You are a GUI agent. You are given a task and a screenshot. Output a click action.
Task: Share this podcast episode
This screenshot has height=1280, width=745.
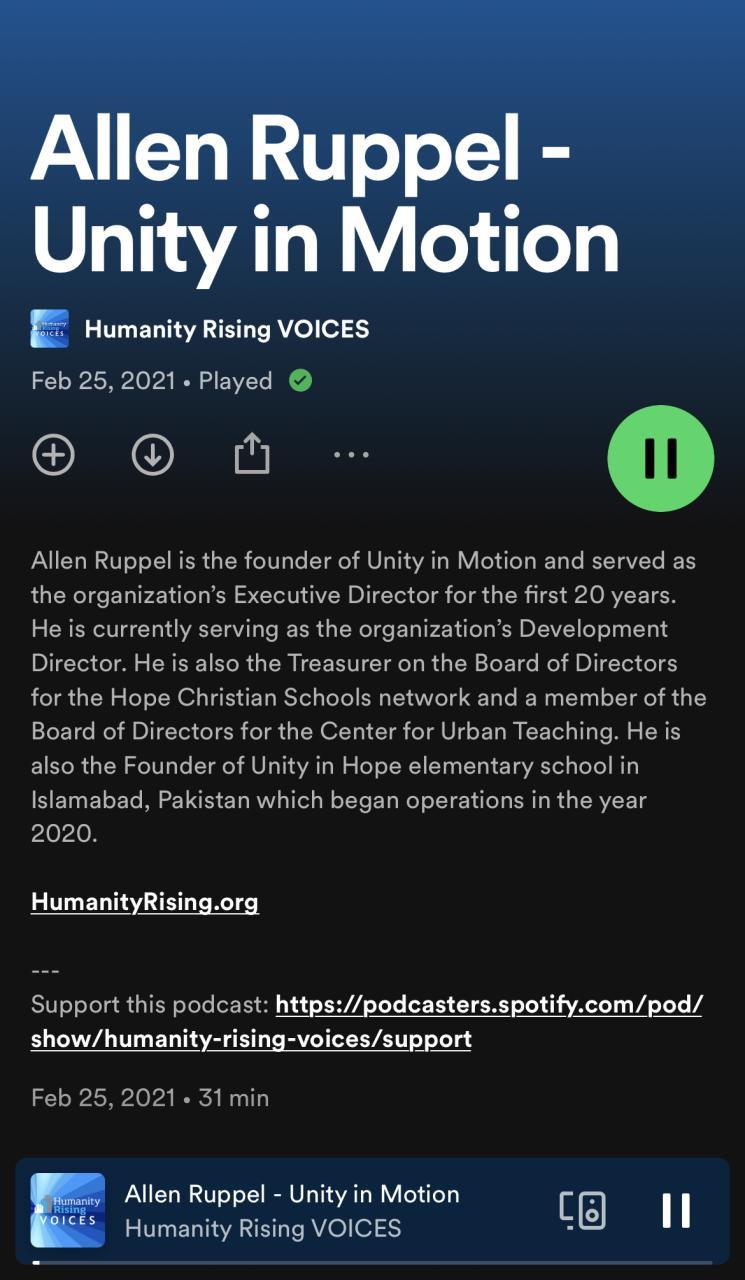click(x=252, y=454)
